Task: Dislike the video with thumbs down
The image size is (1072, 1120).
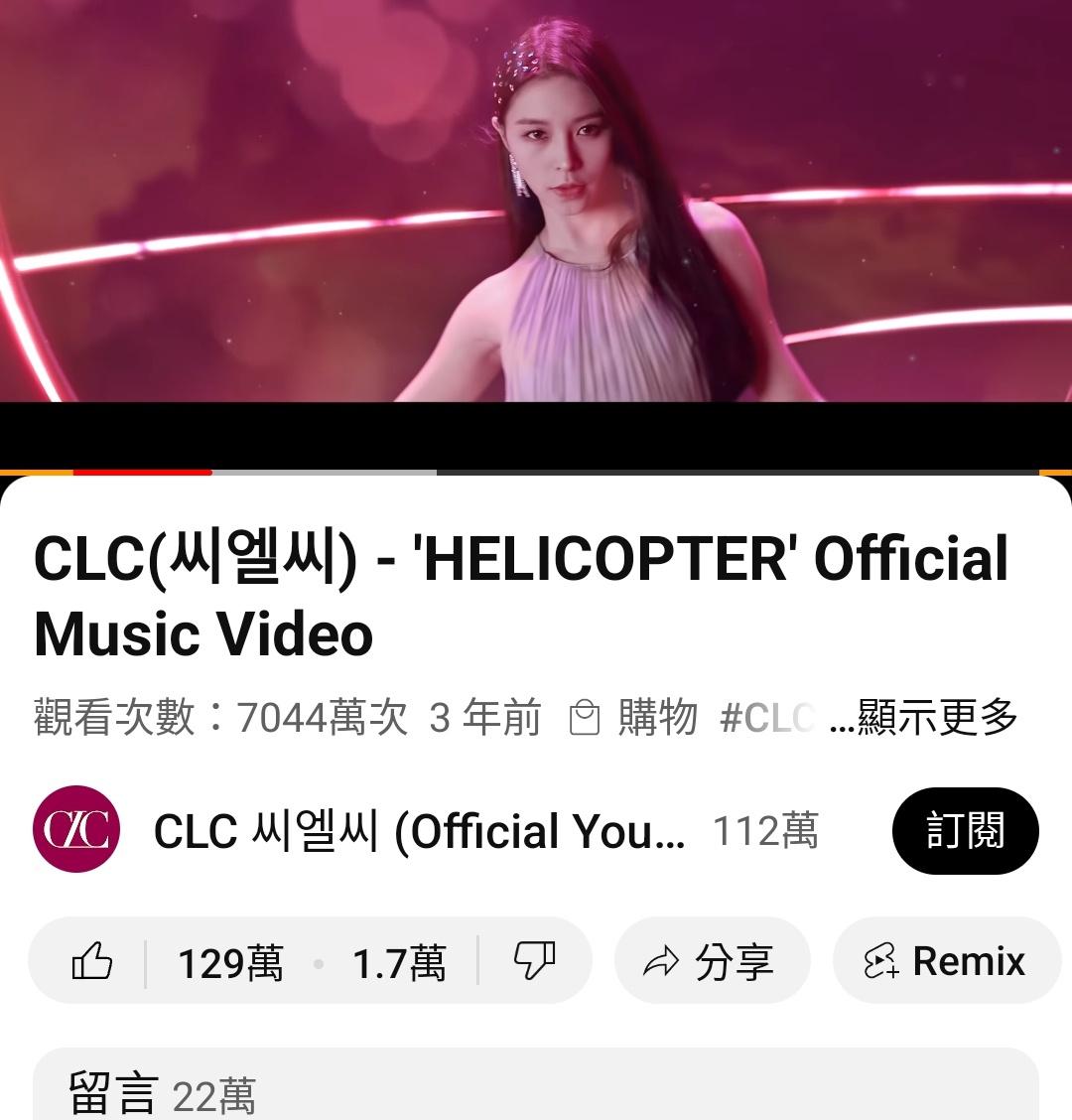Action: [x=534, y=961]
